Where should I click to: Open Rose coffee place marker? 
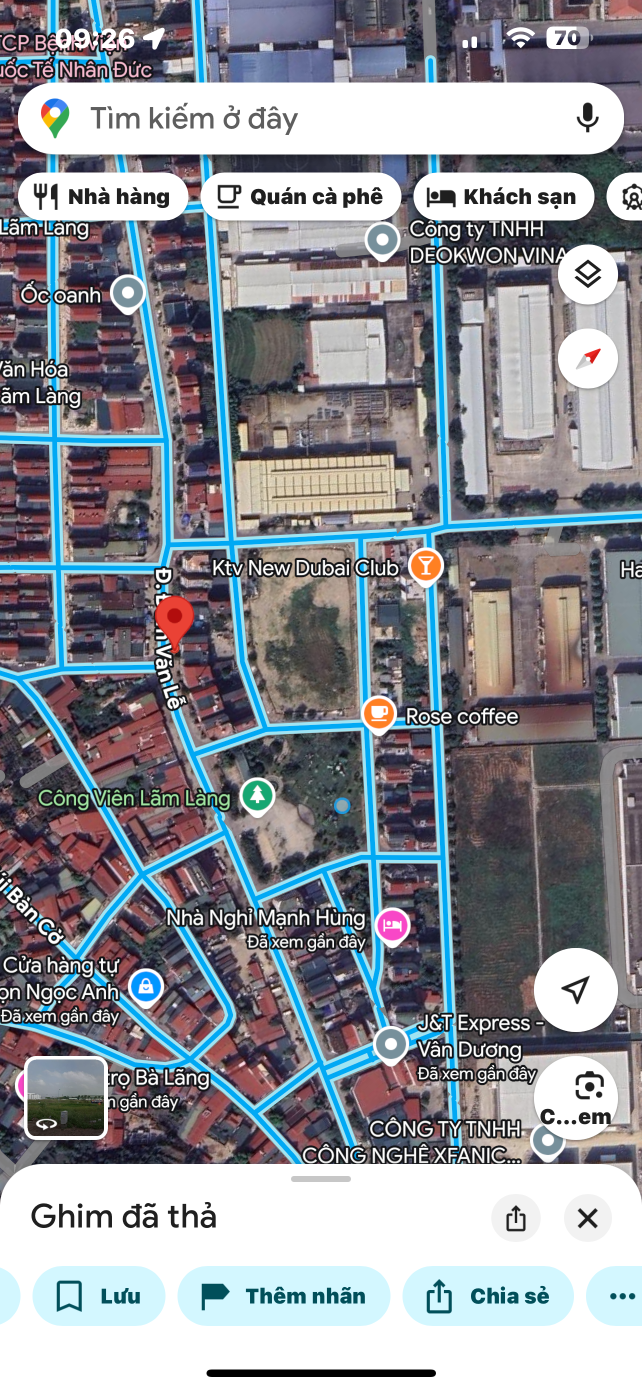coord(378,714)
